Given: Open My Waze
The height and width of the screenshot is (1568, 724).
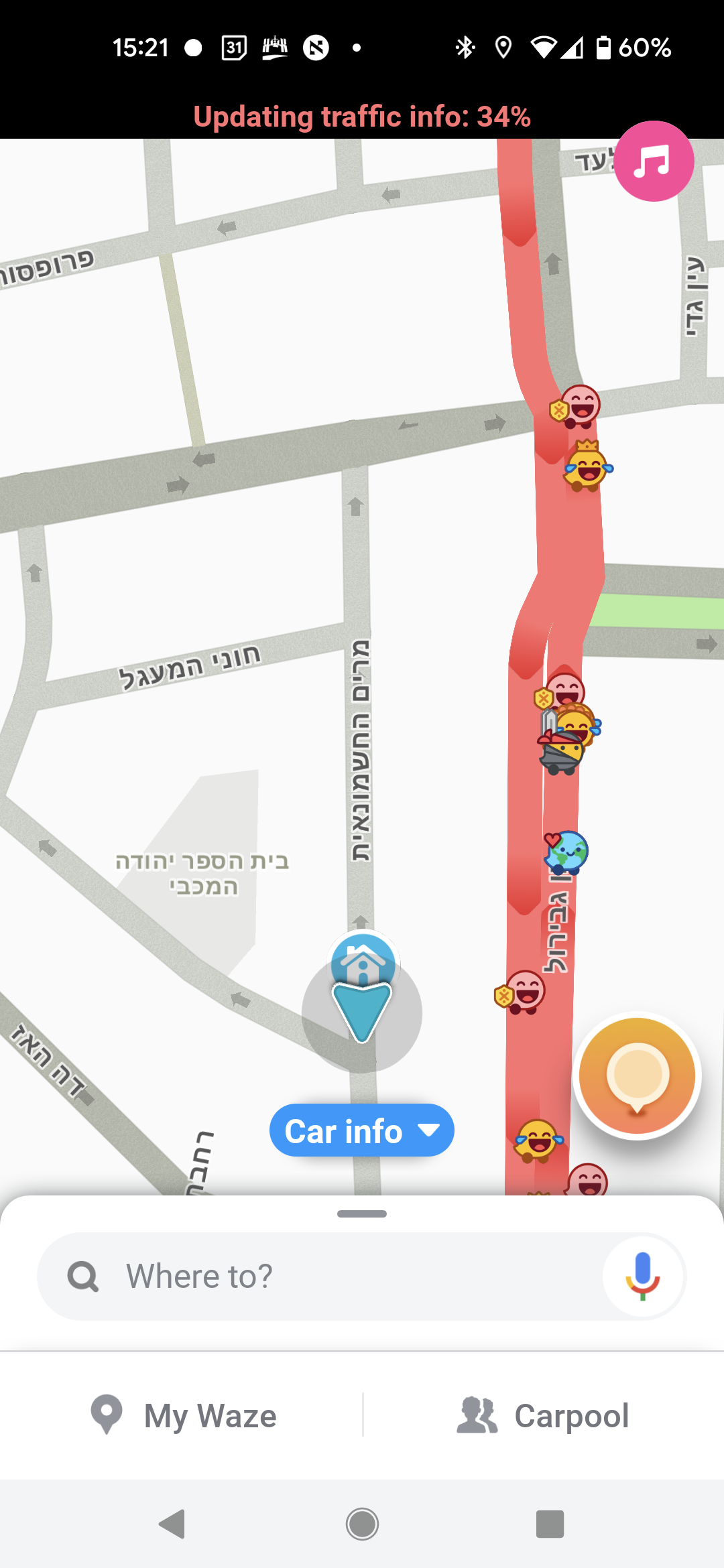Looking at the screenshot, I should [184, 1415].
